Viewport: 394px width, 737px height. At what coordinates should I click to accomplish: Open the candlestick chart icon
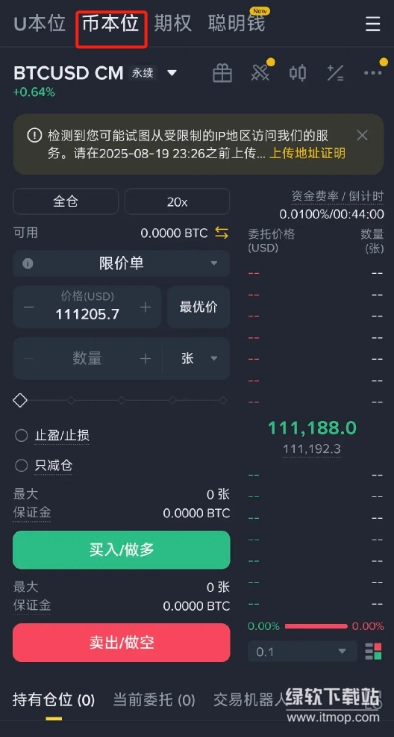[298, 73]
